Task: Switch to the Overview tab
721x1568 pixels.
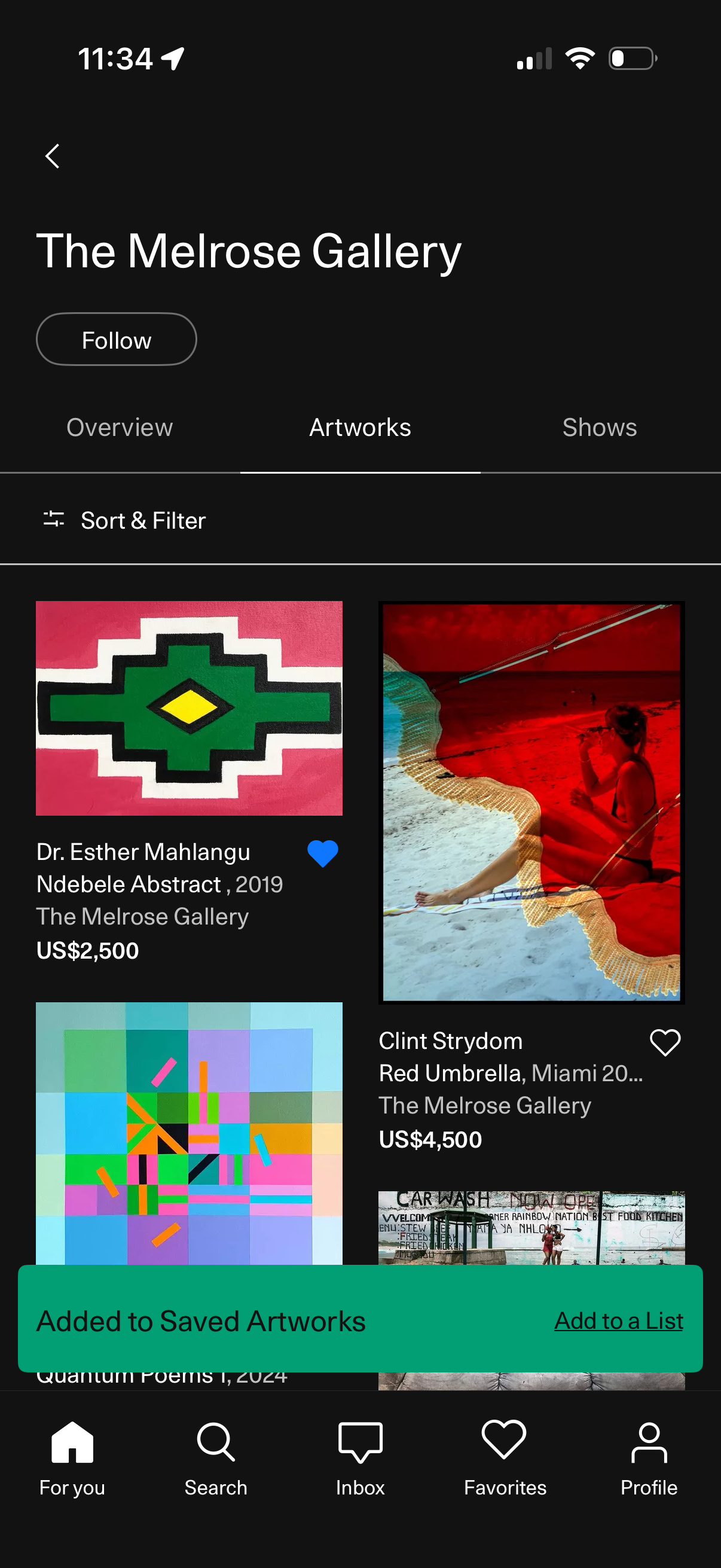Action: point(119,427)
